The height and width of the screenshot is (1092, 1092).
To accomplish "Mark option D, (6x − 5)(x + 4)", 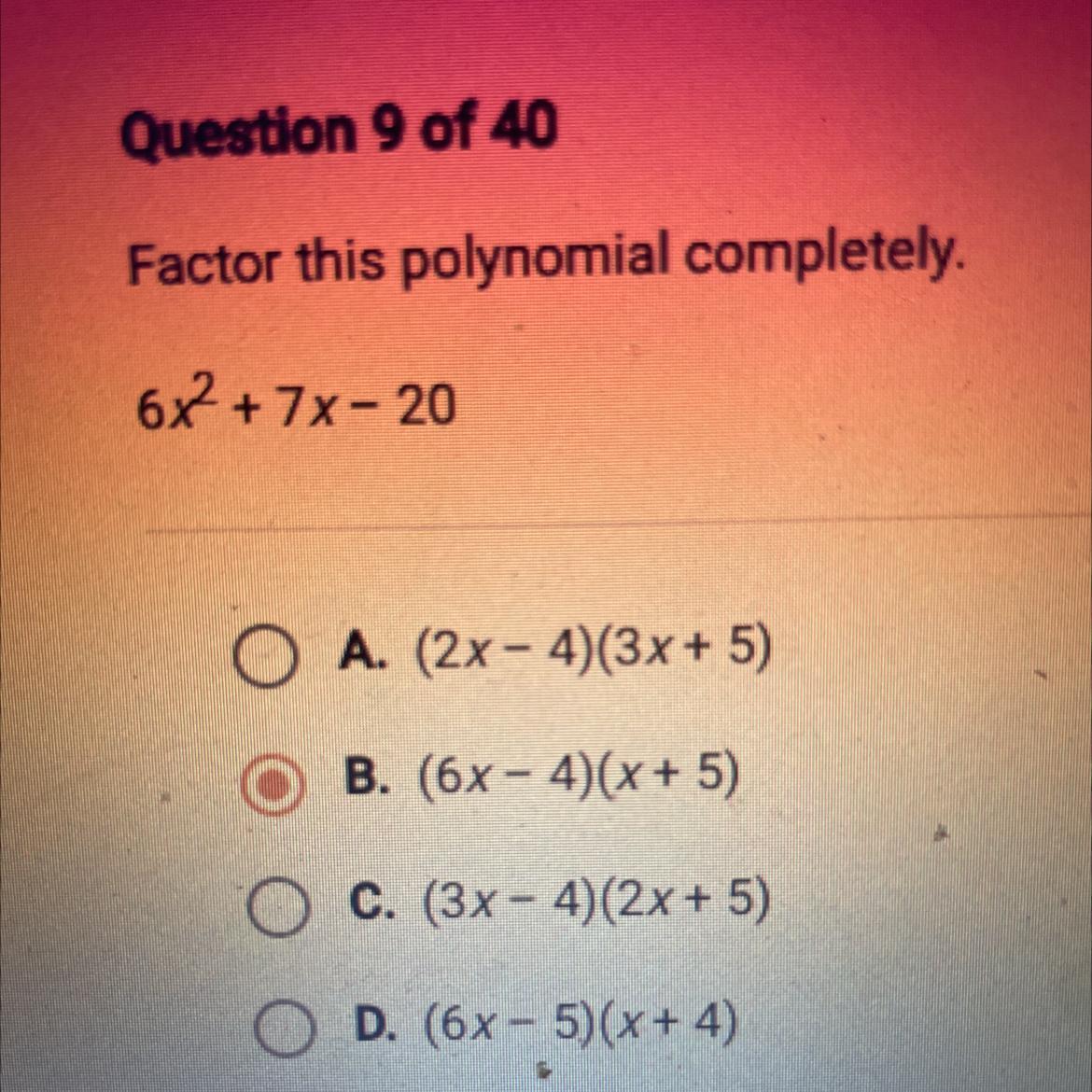I will coord(286,1030).
